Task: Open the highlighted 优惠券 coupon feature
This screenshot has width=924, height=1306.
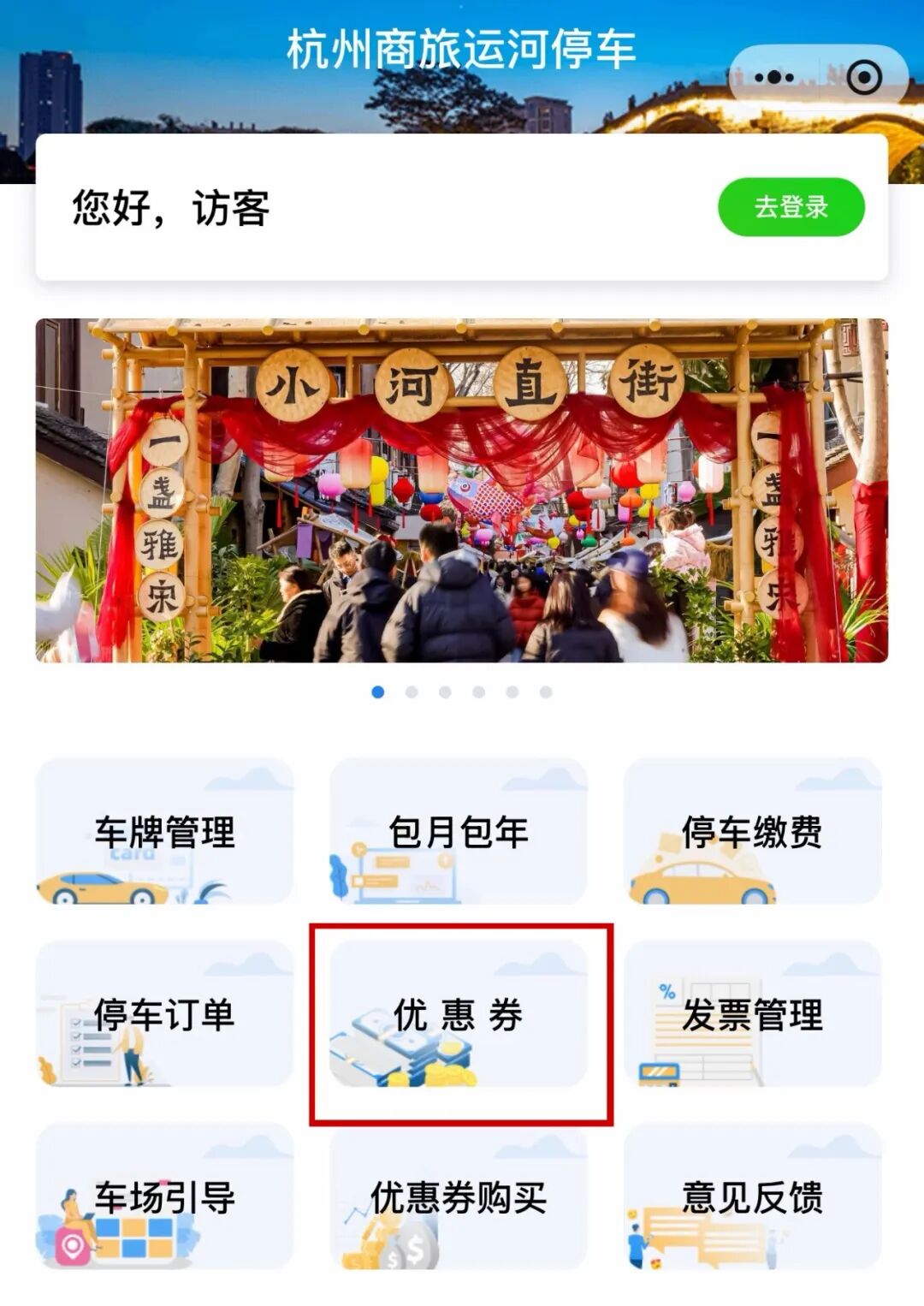Action: [x=462, y=1014]
